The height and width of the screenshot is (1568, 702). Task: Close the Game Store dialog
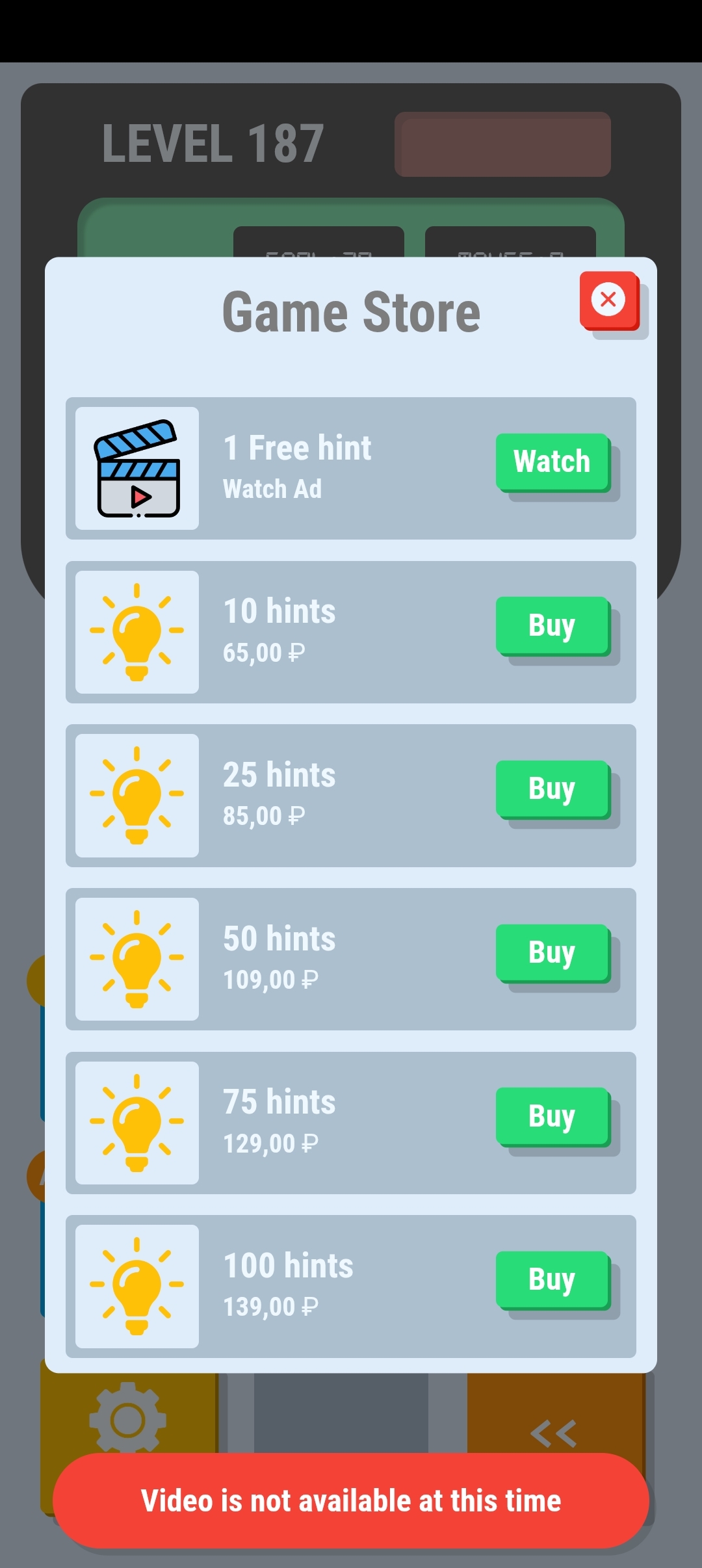click(x=608, y=300)
